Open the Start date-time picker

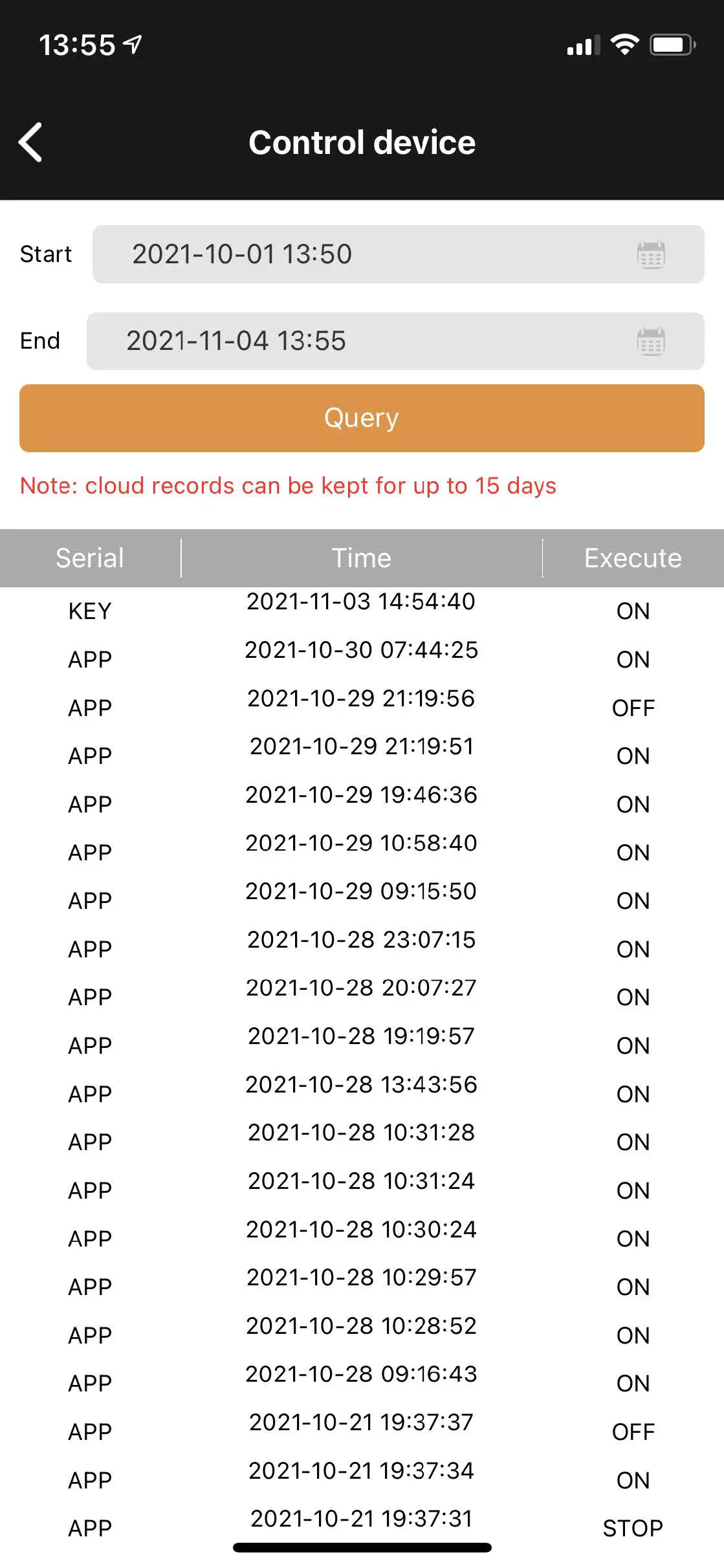(397, 254)
